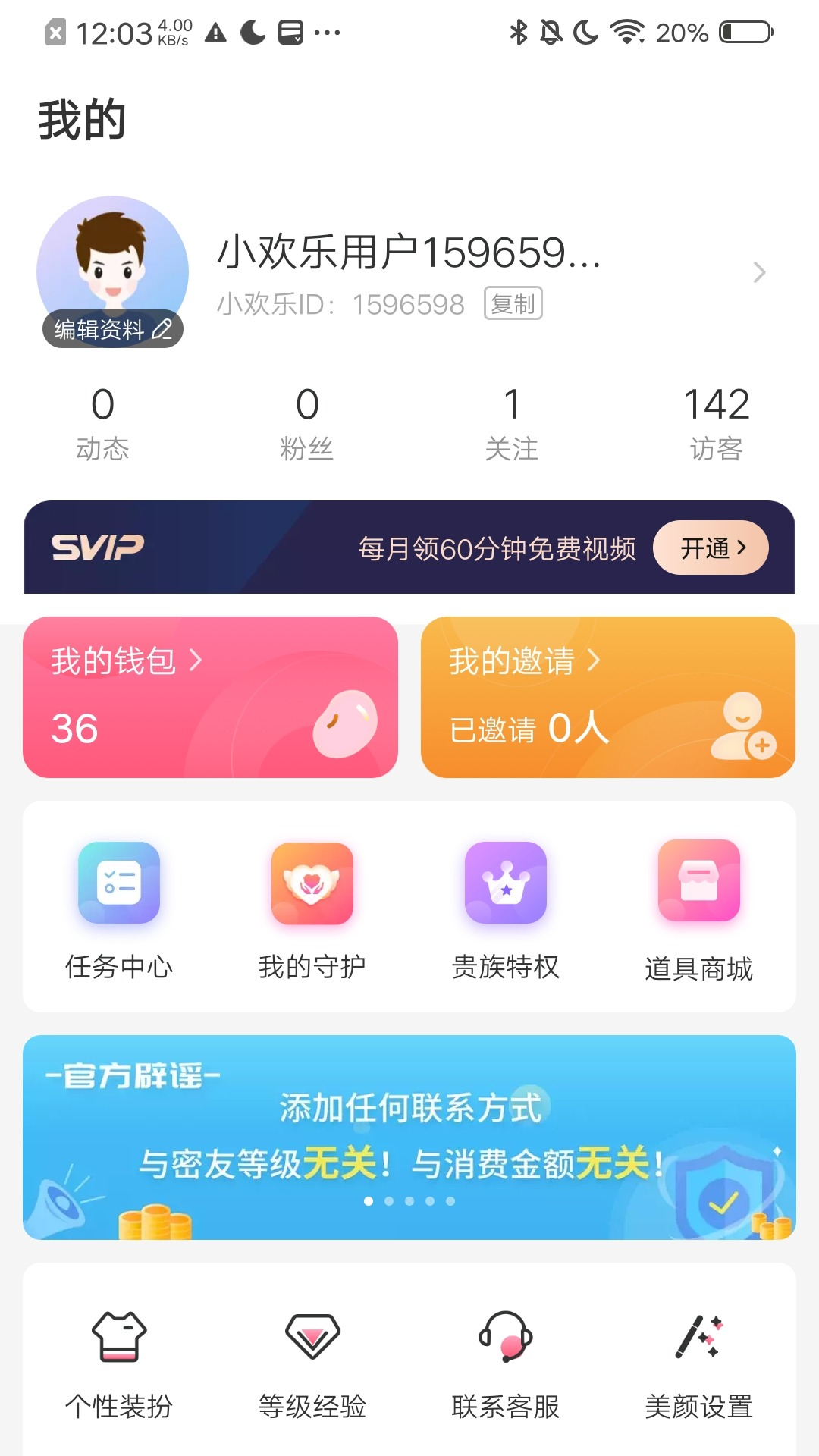Tap 编辑资料 on the avatar
The width and height of the screenshot is (819, 1456).
(x=112, y=329)
